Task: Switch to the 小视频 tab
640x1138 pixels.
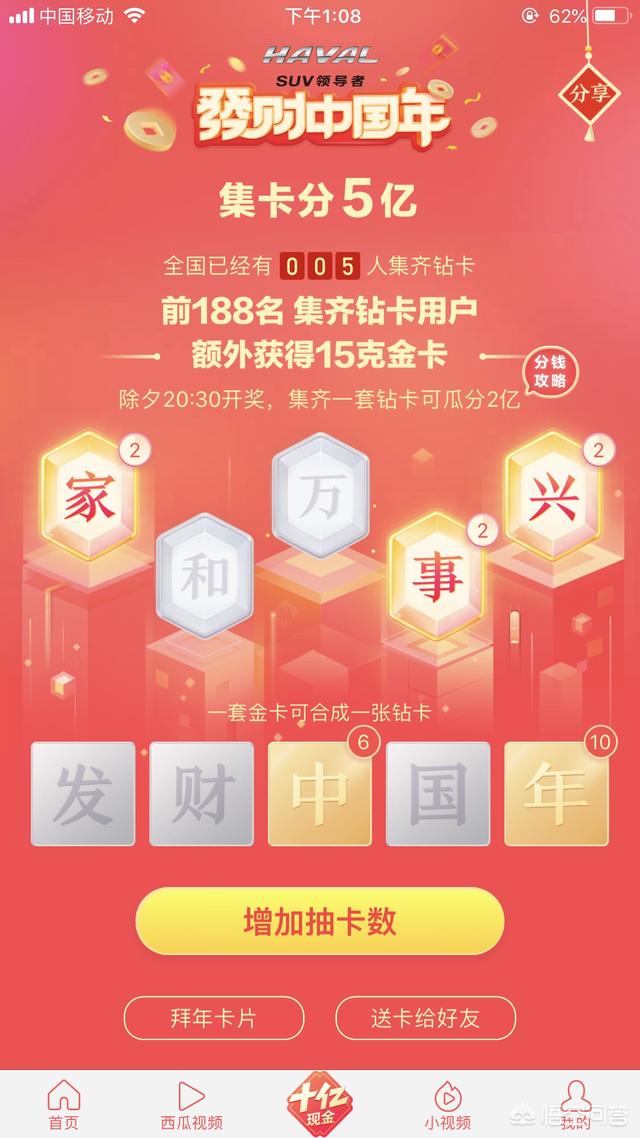Action: point(447,1104)
